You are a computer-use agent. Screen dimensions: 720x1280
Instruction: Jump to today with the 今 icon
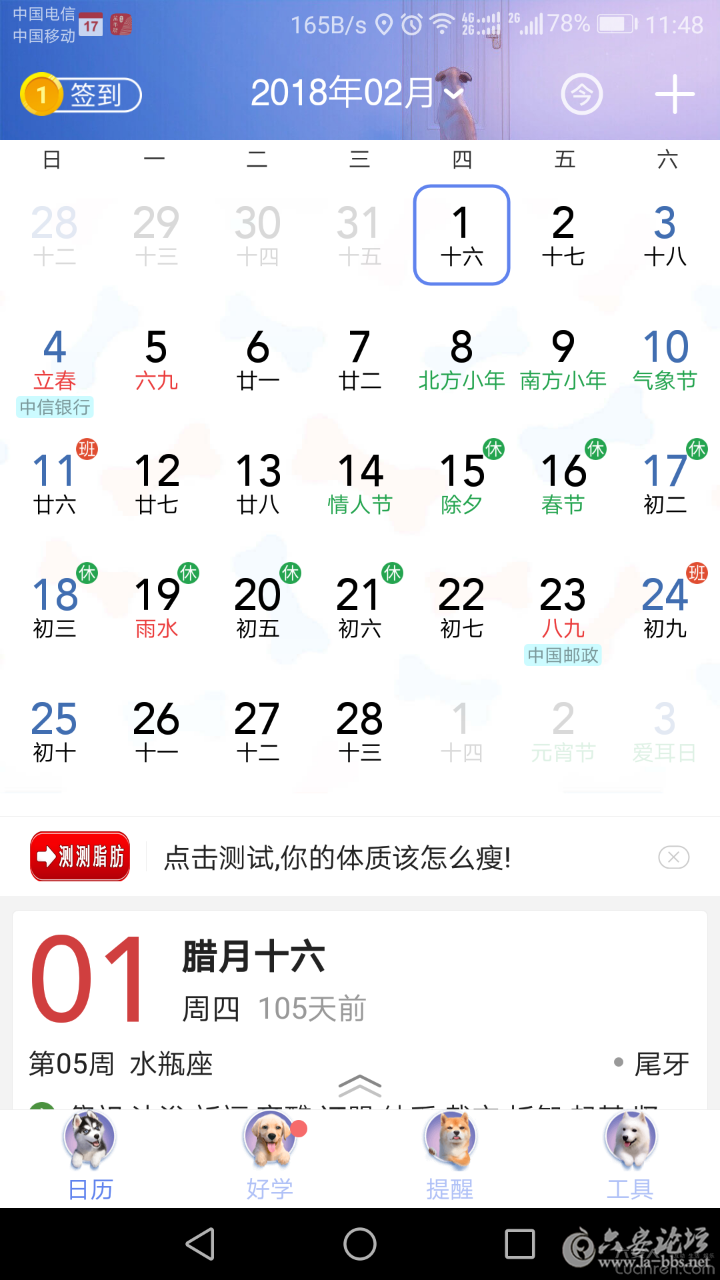pos(582,95)
